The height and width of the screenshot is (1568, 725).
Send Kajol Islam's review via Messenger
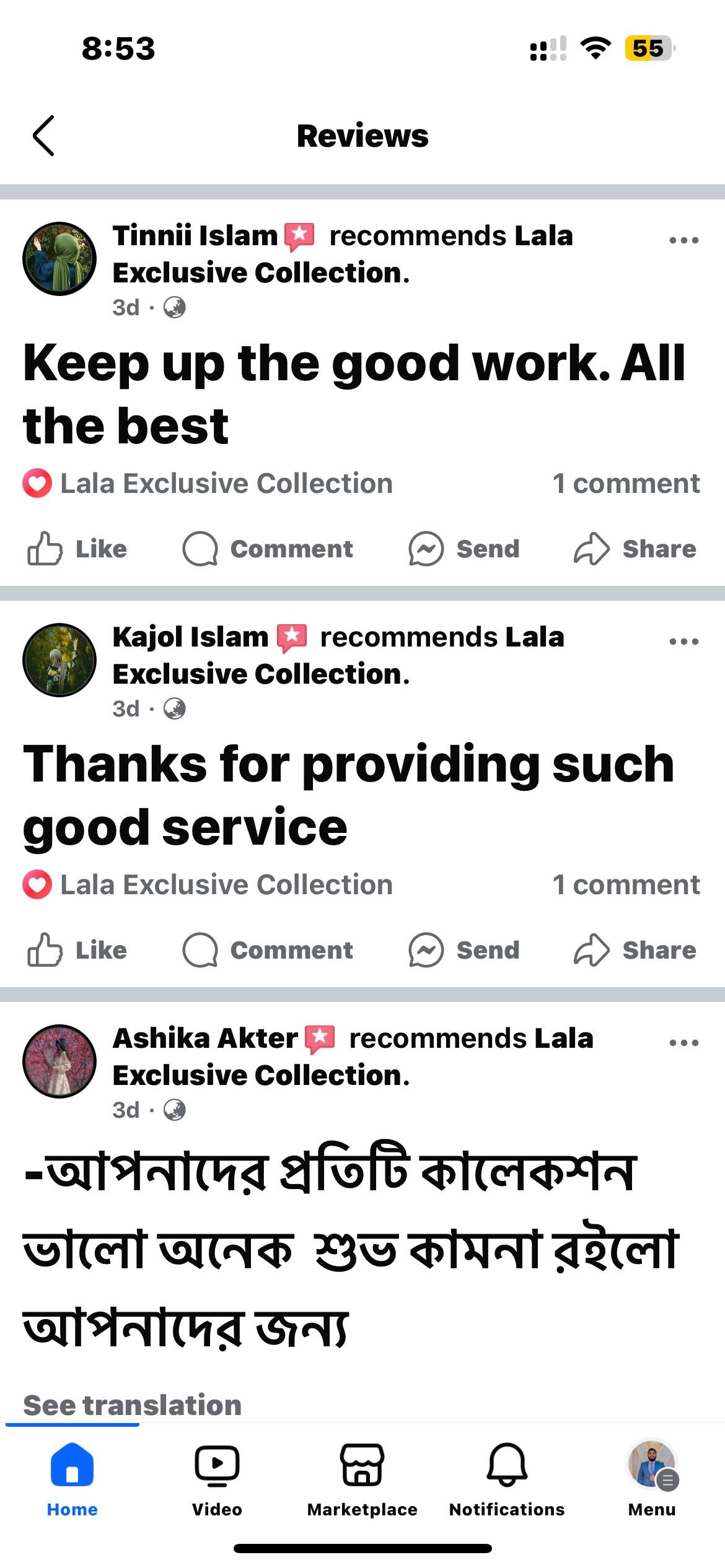pos(464,950)
